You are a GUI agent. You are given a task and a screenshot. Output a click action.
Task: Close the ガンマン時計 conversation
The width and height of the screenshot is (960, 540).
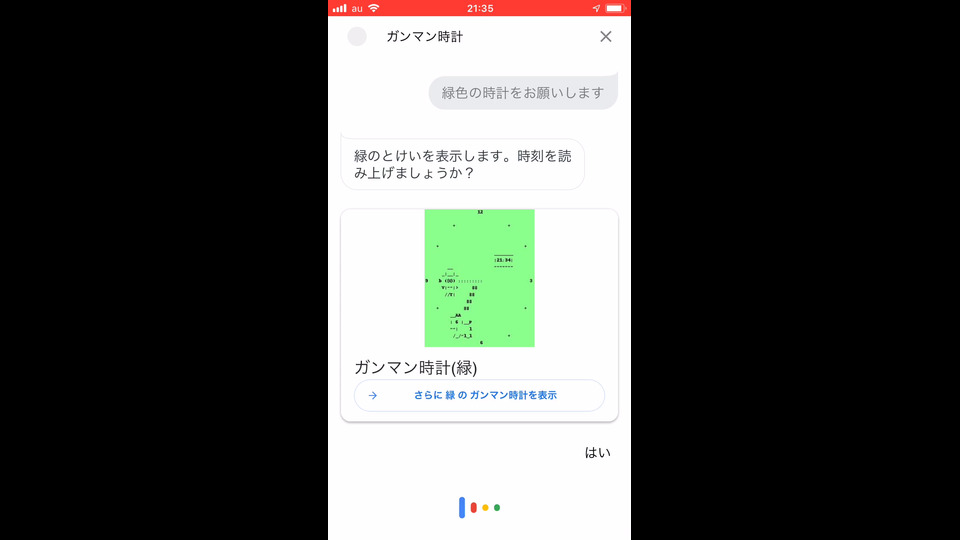605,37
